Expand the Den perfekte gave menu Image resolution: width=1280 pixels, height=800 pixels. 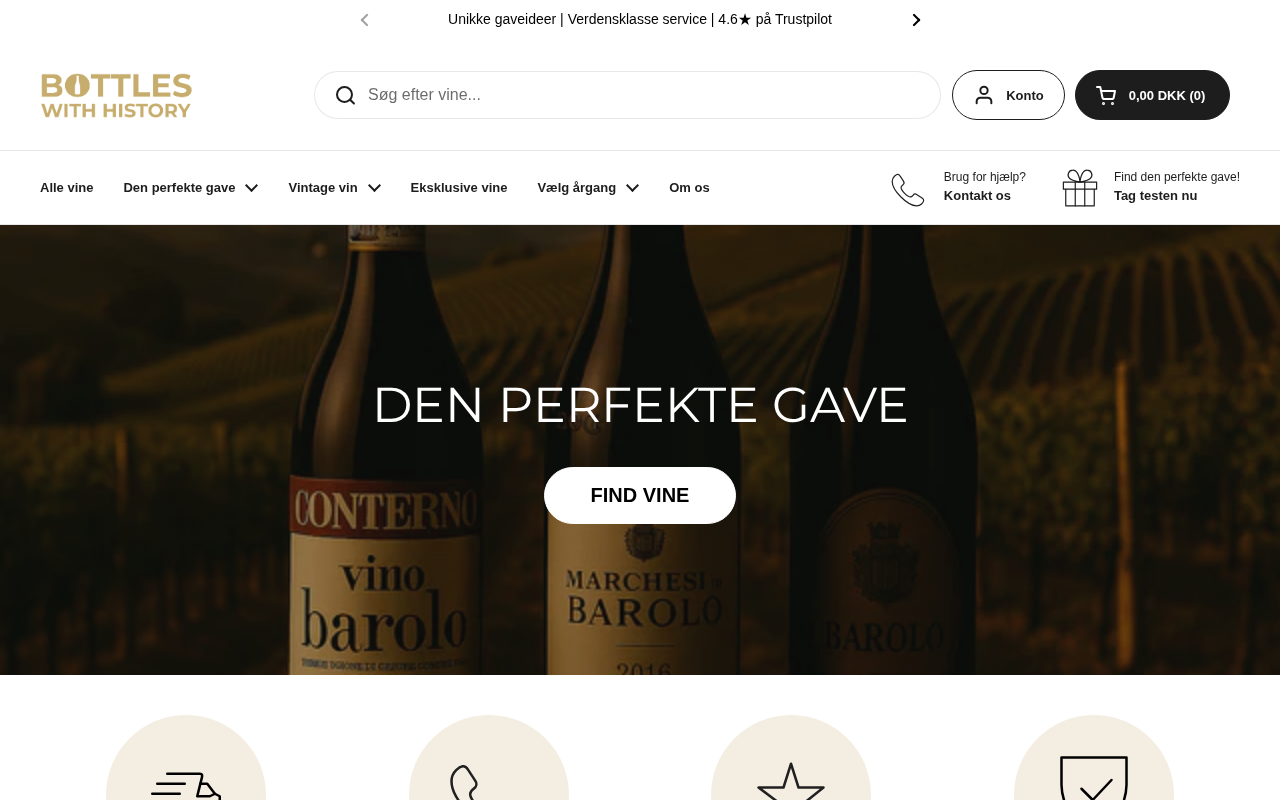(190, 188)
